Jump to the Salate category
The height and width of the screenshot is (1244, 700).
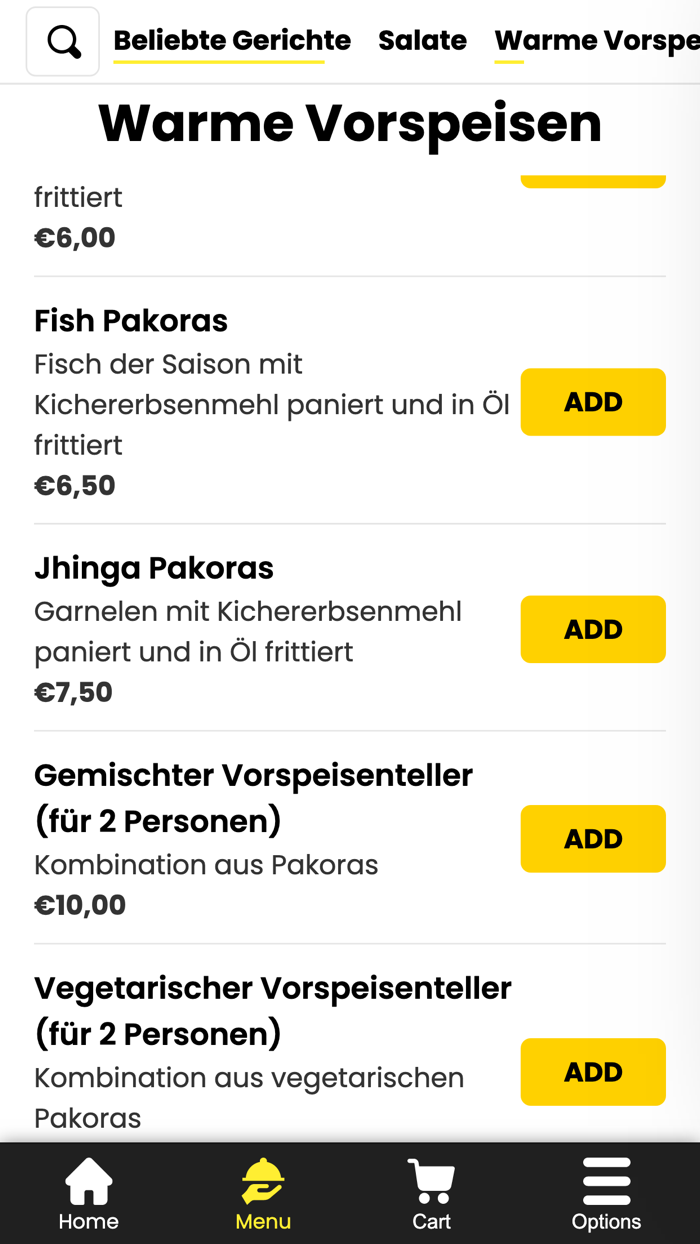tap(422, 41)
